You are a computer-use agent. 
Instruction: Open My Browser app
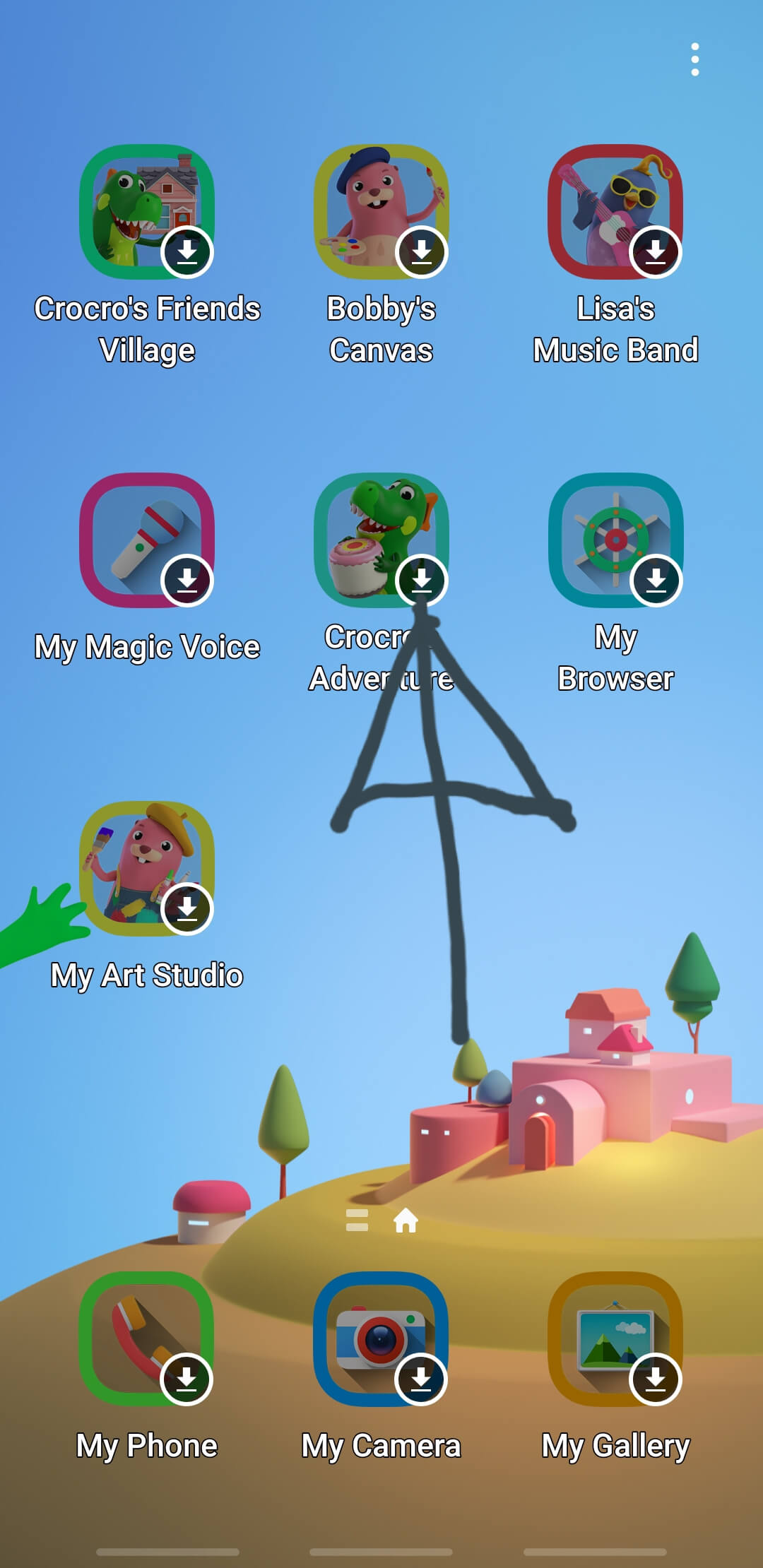[x=615, y=540]
